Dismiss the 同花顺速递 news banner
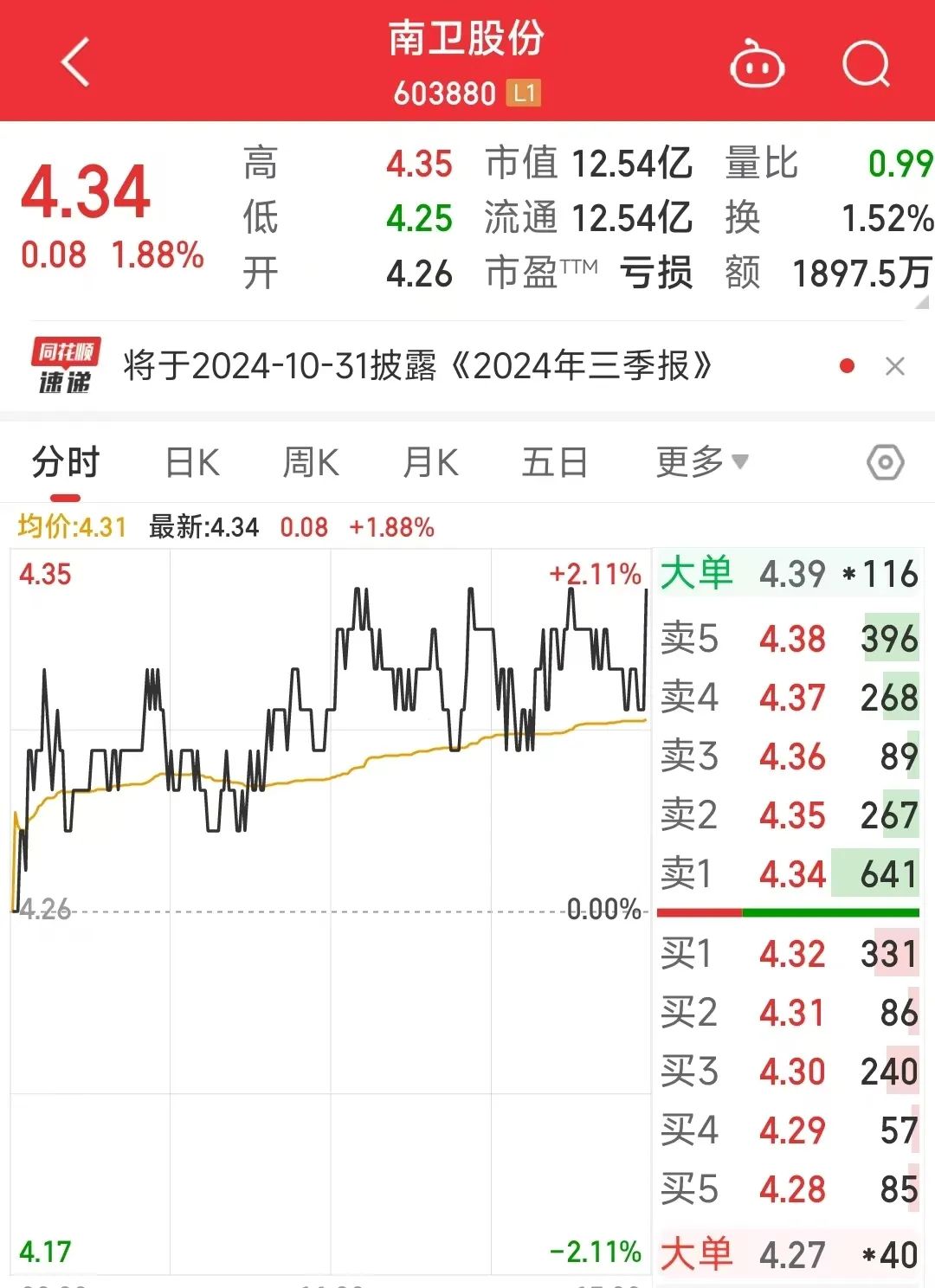The image size is (935, 1288). [895, 367]
